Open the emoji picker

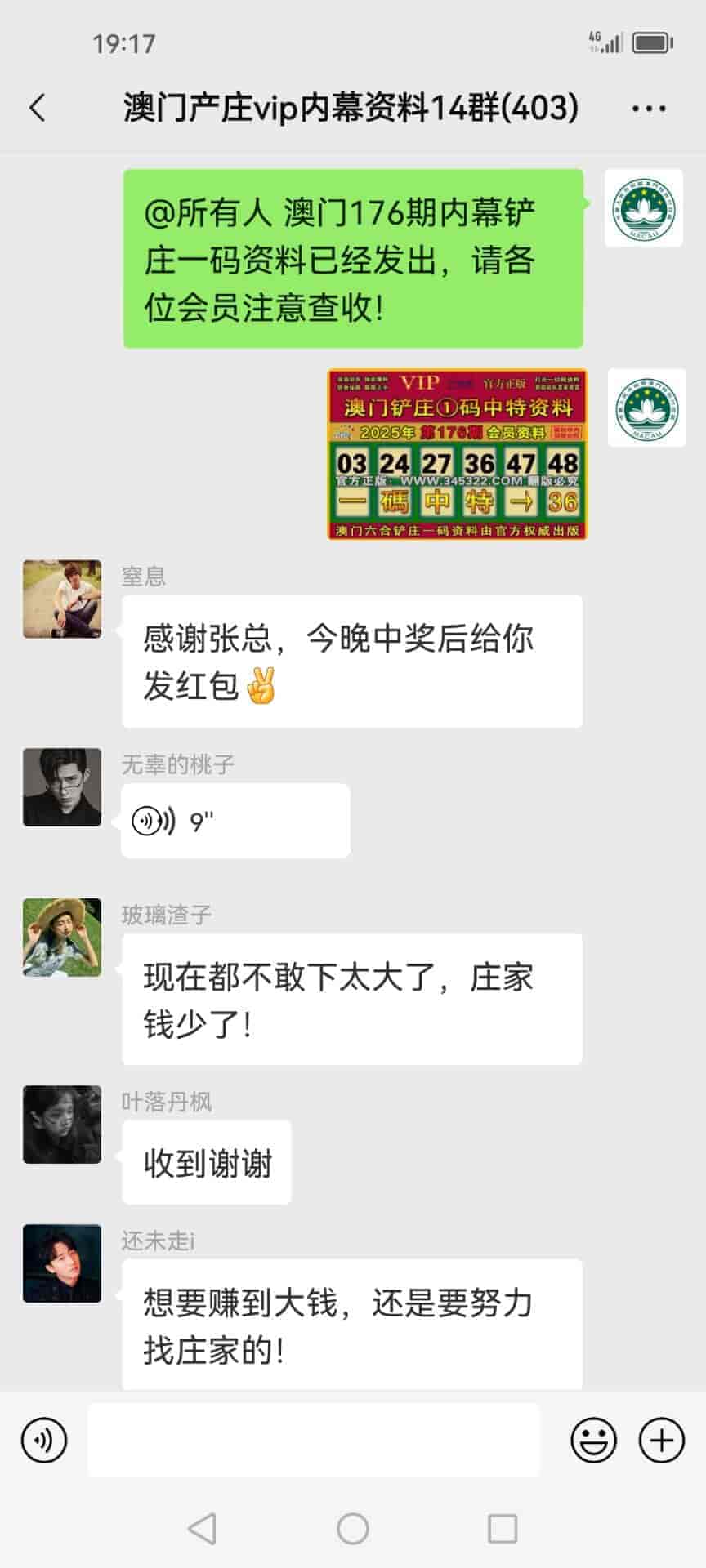tap(593, 1440)
